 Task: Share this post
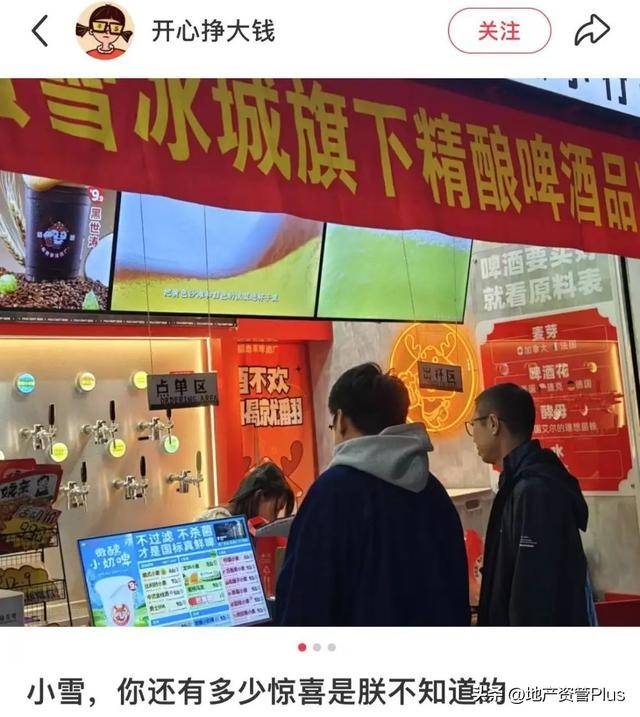[592, 31]
